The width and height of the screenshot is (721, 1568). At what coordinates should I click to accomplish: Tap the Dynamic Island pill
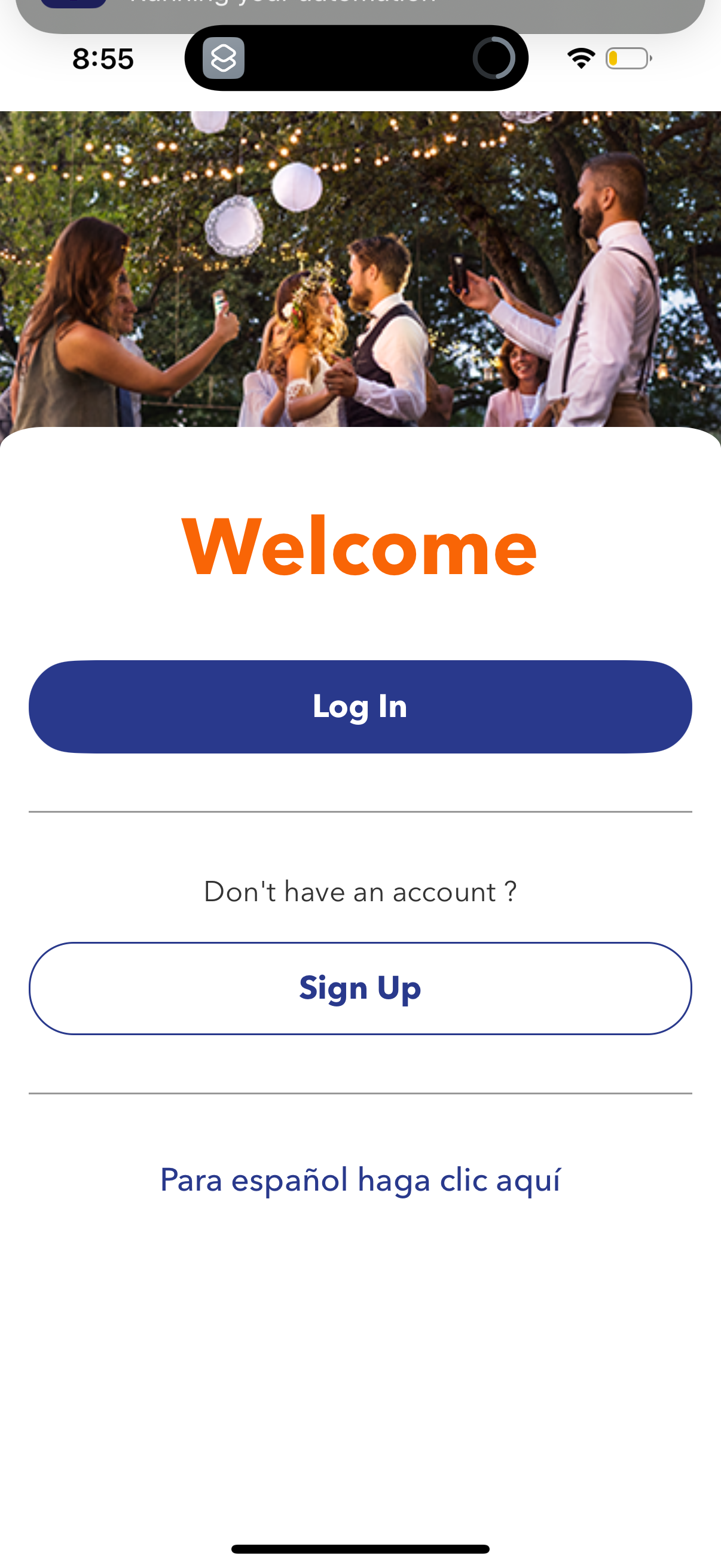[360, 58]
